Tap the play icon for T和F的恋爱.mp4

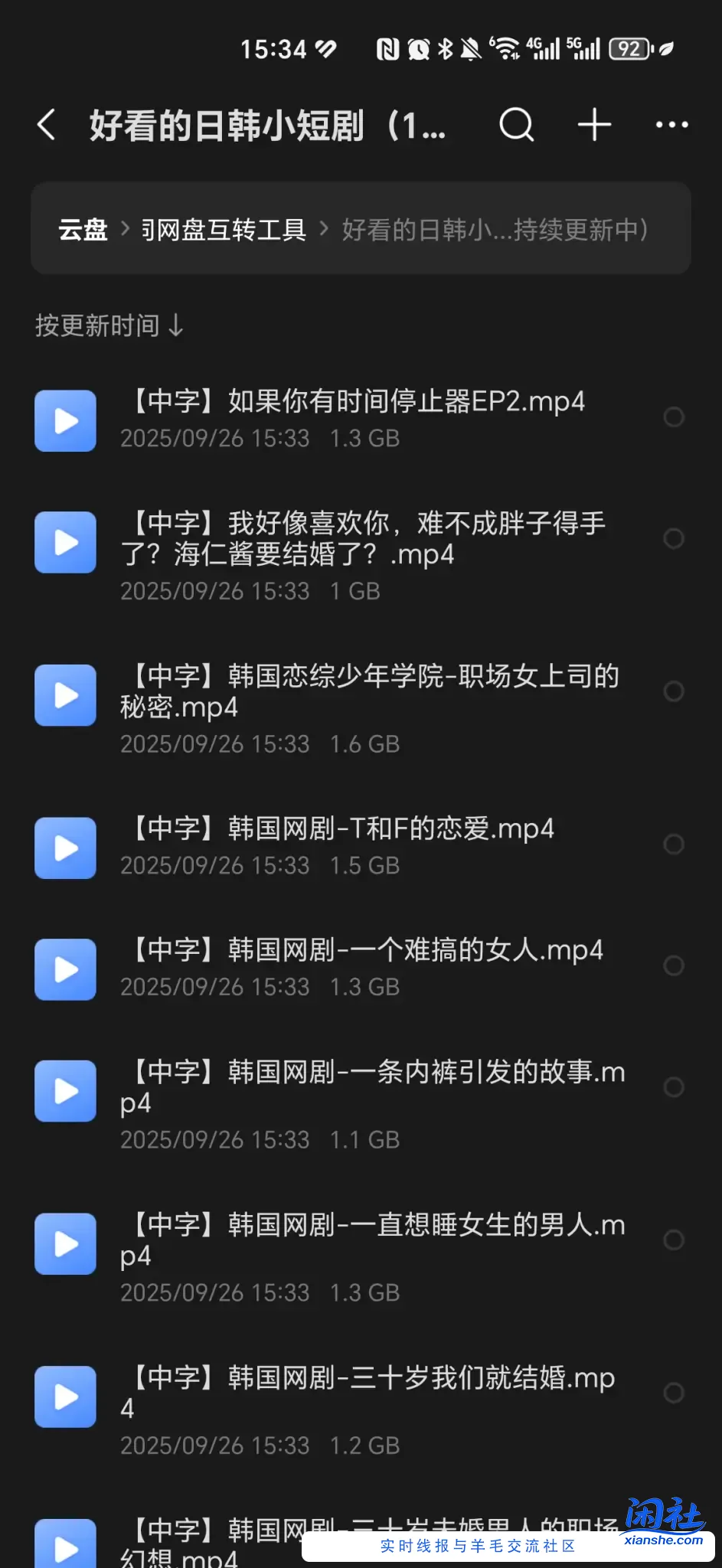[65, 848]
